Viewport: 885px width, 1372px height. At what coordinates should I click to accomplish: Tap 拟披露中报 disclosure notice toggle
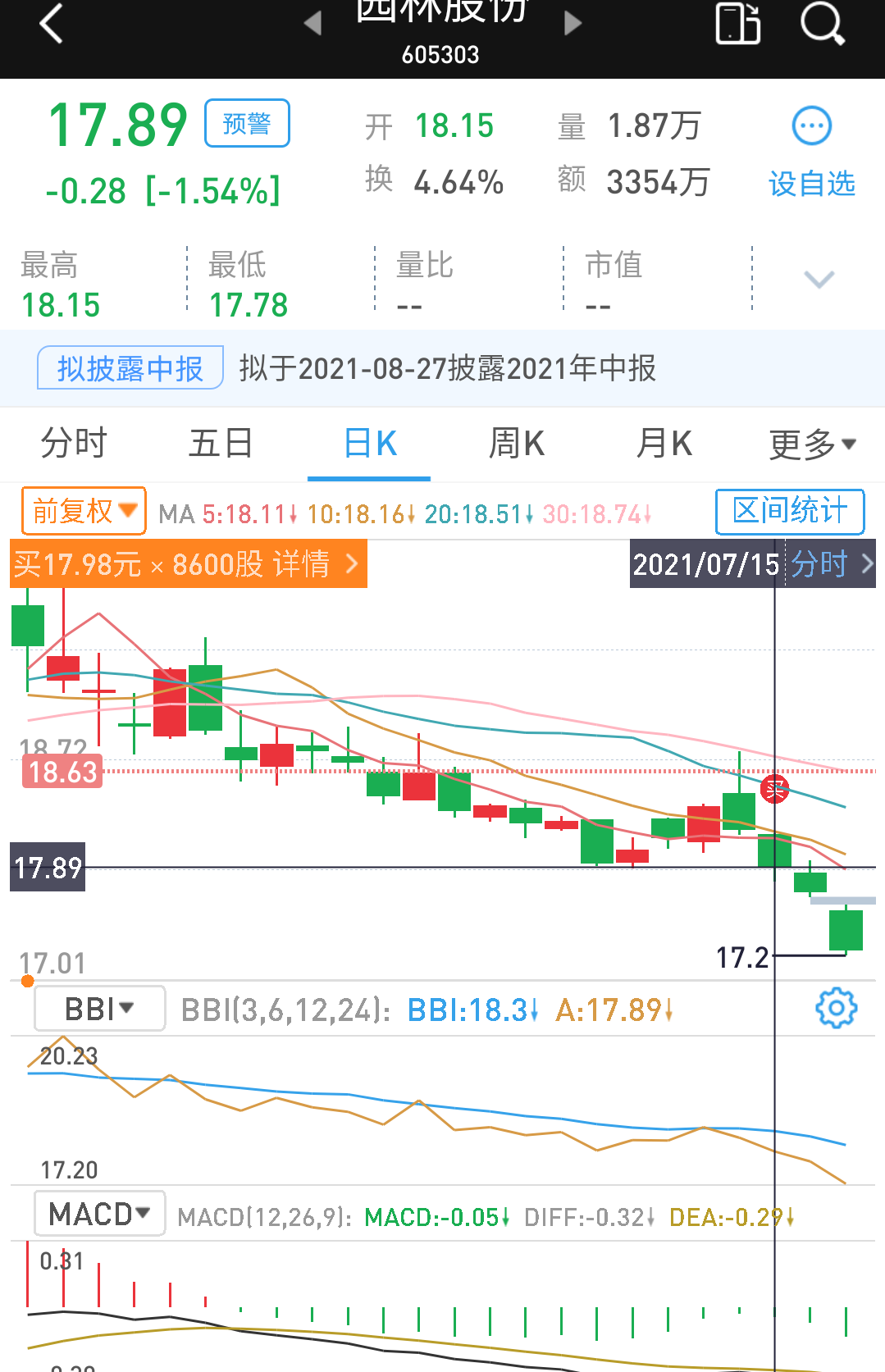pyautogui.click(x=130, y=368)
